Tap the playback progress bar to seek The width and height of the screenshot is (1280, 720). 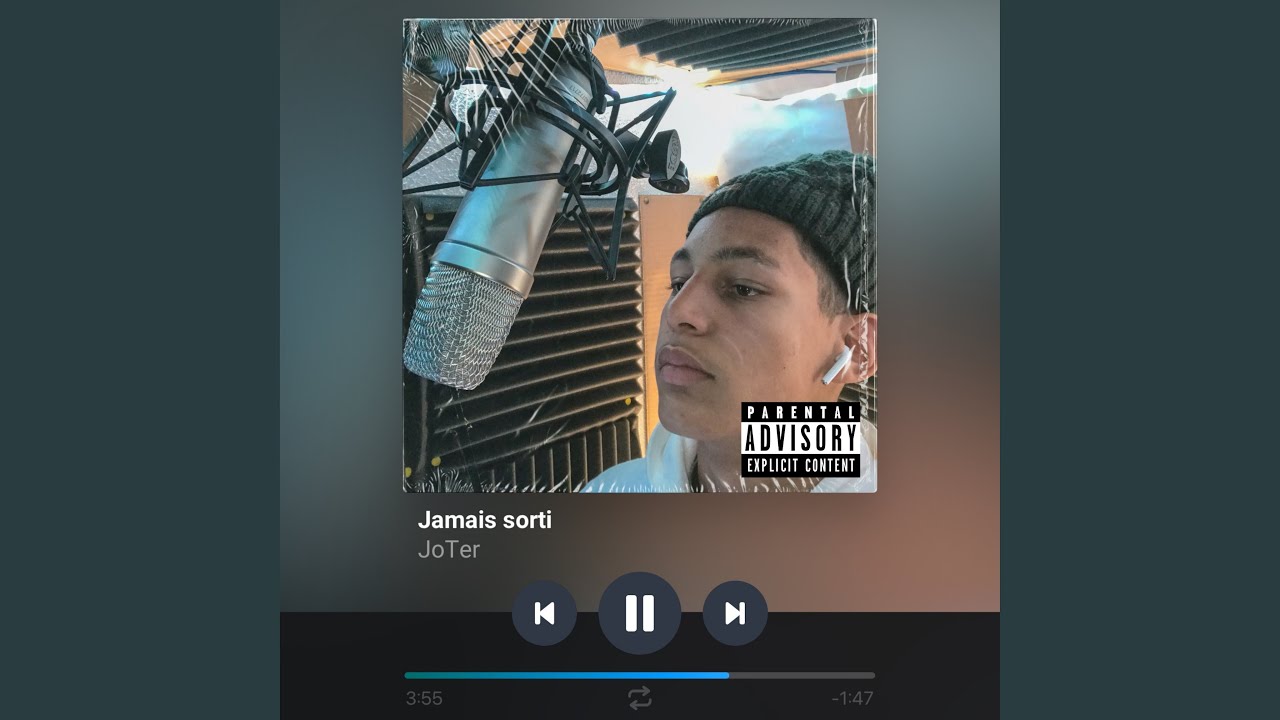point(640,675)
